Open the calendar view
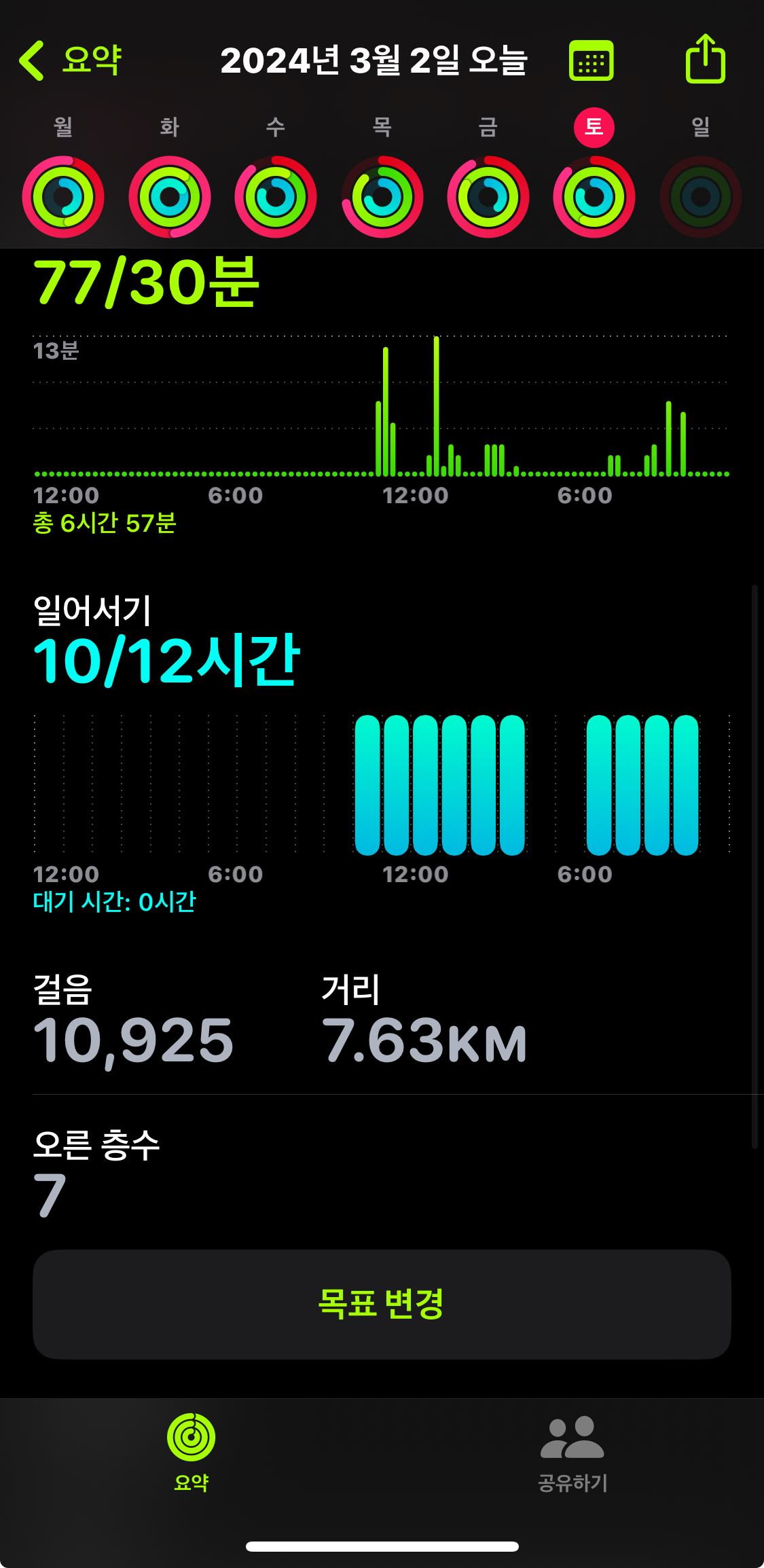 coord(591,61)
